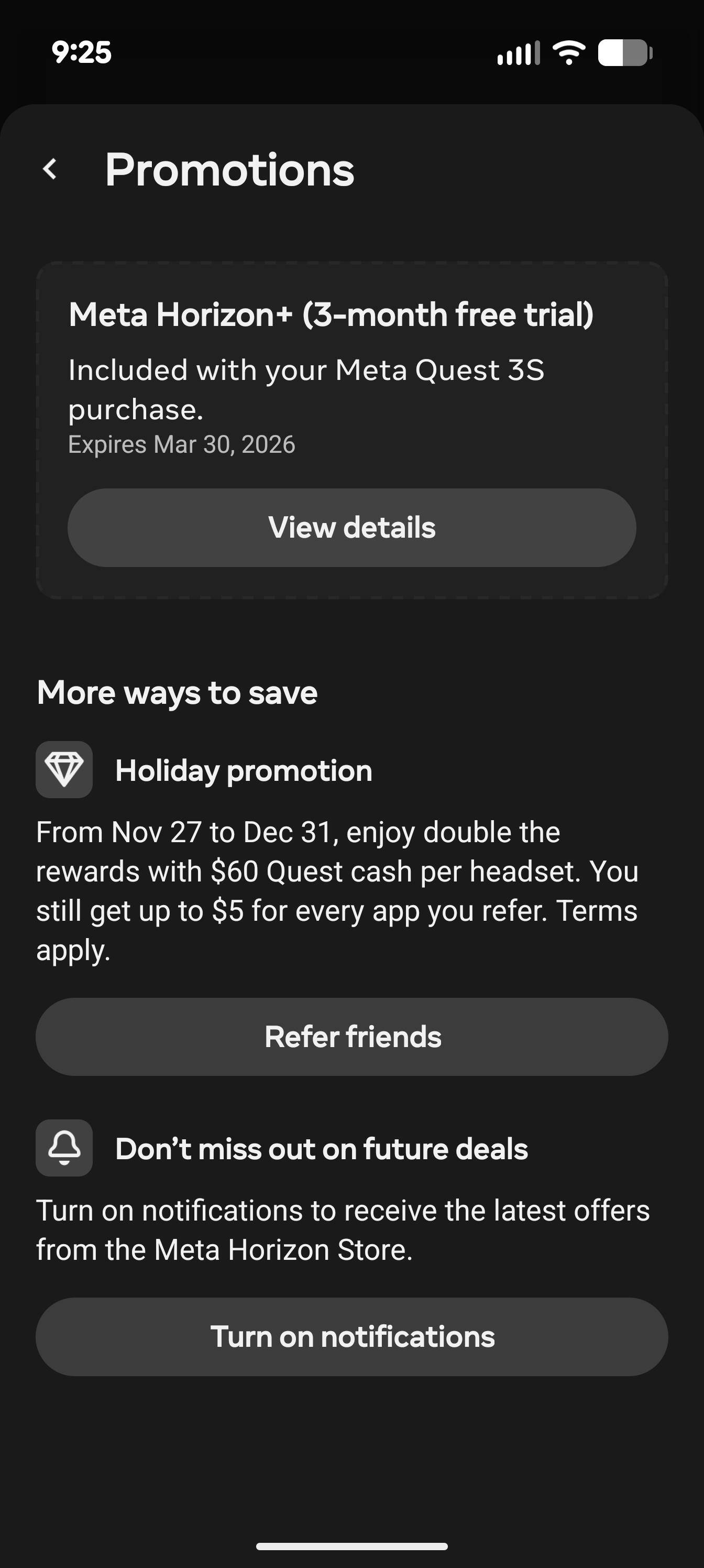Click the diamond icon's rounded container
Screen dimensions: 704x1568
tap(64, 769)
